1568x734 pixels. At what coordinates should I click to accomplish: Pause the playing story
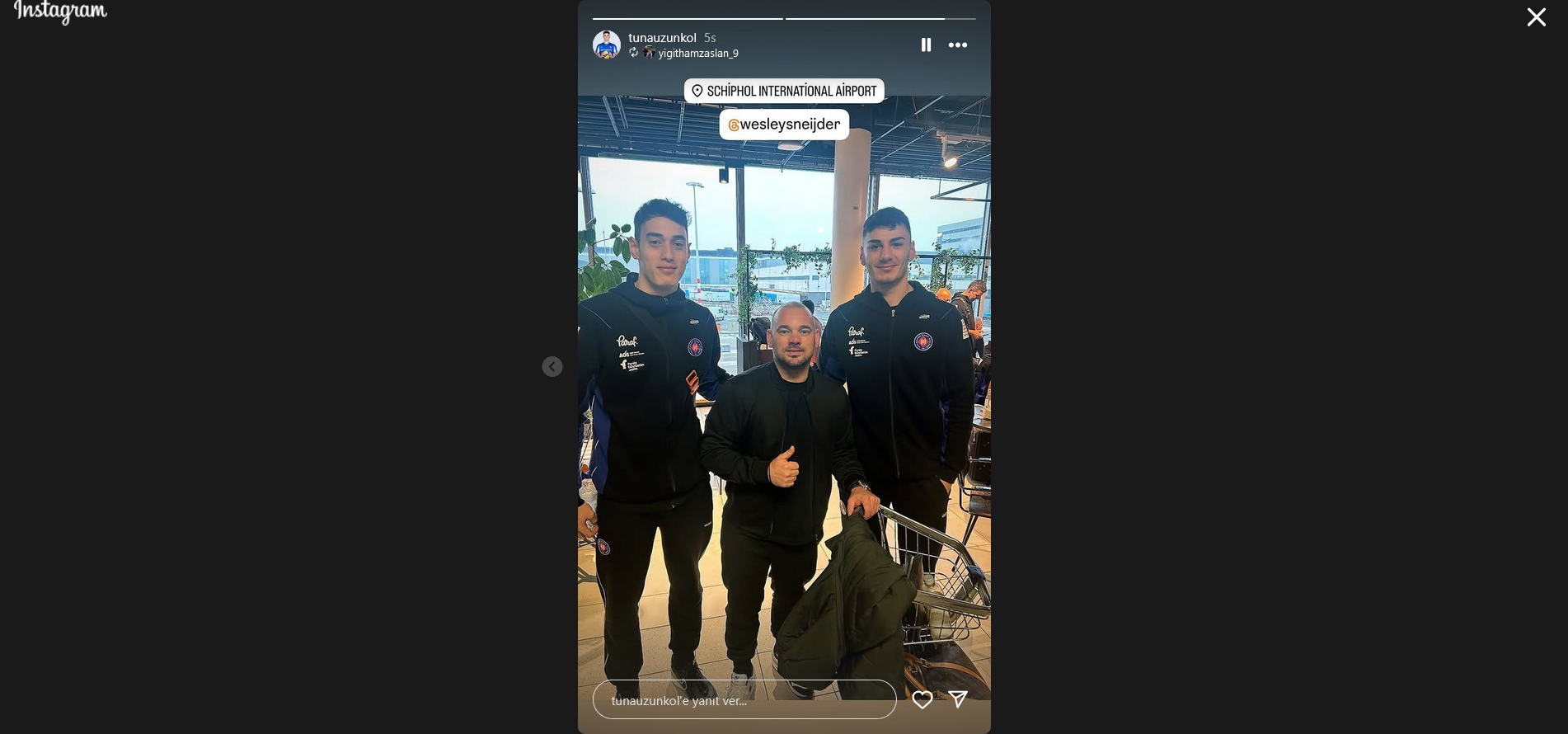tap(926, 45)
